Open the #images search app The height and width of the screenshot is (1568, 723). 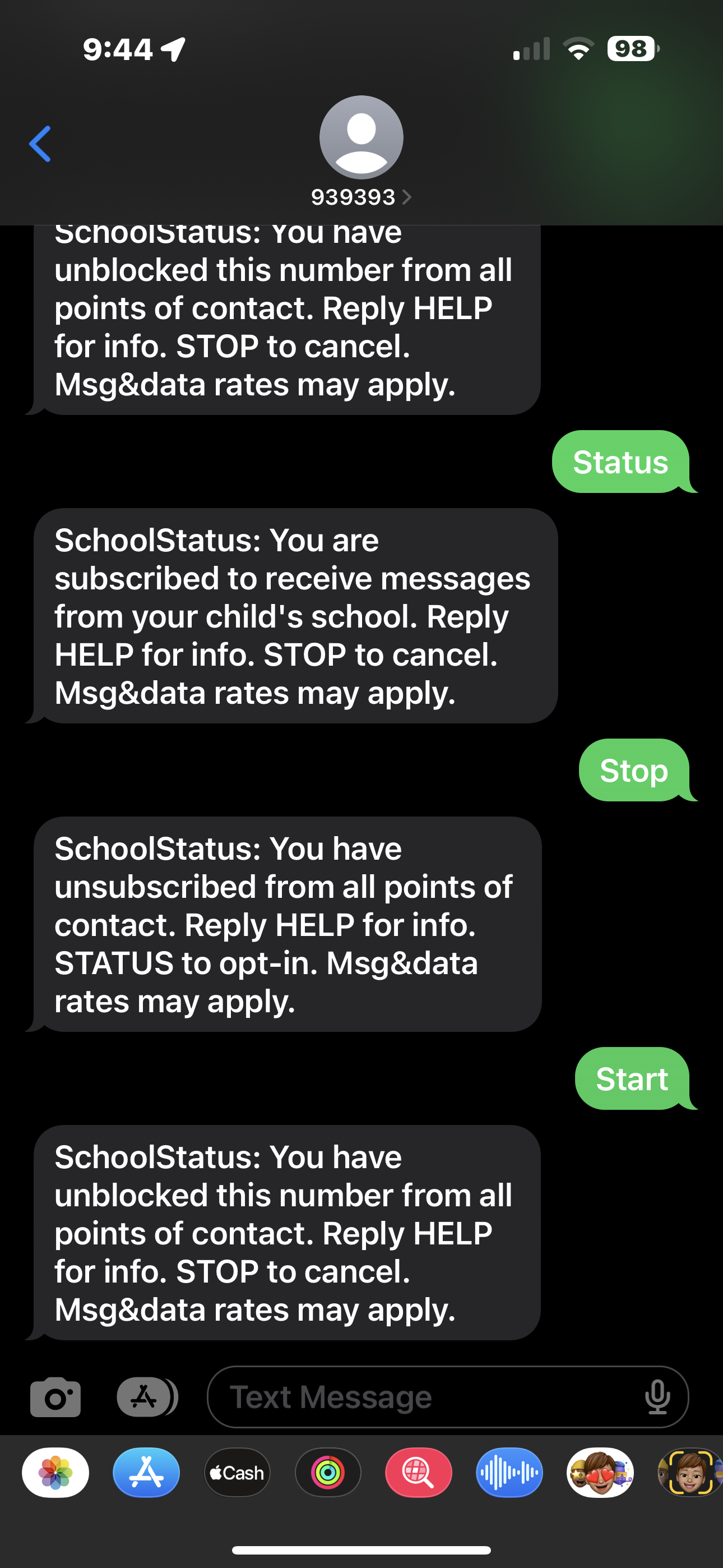(419, 1473)
